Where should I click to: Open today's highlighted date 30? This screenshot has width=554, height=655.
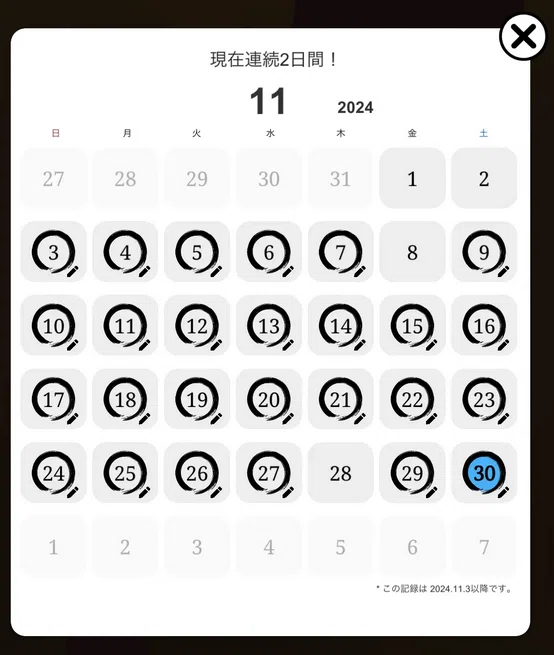(x=484, y=473)
